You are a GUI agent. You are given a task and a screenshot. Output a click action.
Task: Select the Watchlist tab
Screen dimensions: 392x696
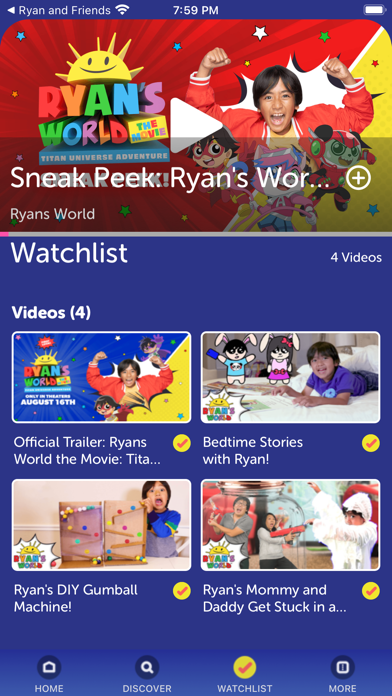click(x=245, y=674)
